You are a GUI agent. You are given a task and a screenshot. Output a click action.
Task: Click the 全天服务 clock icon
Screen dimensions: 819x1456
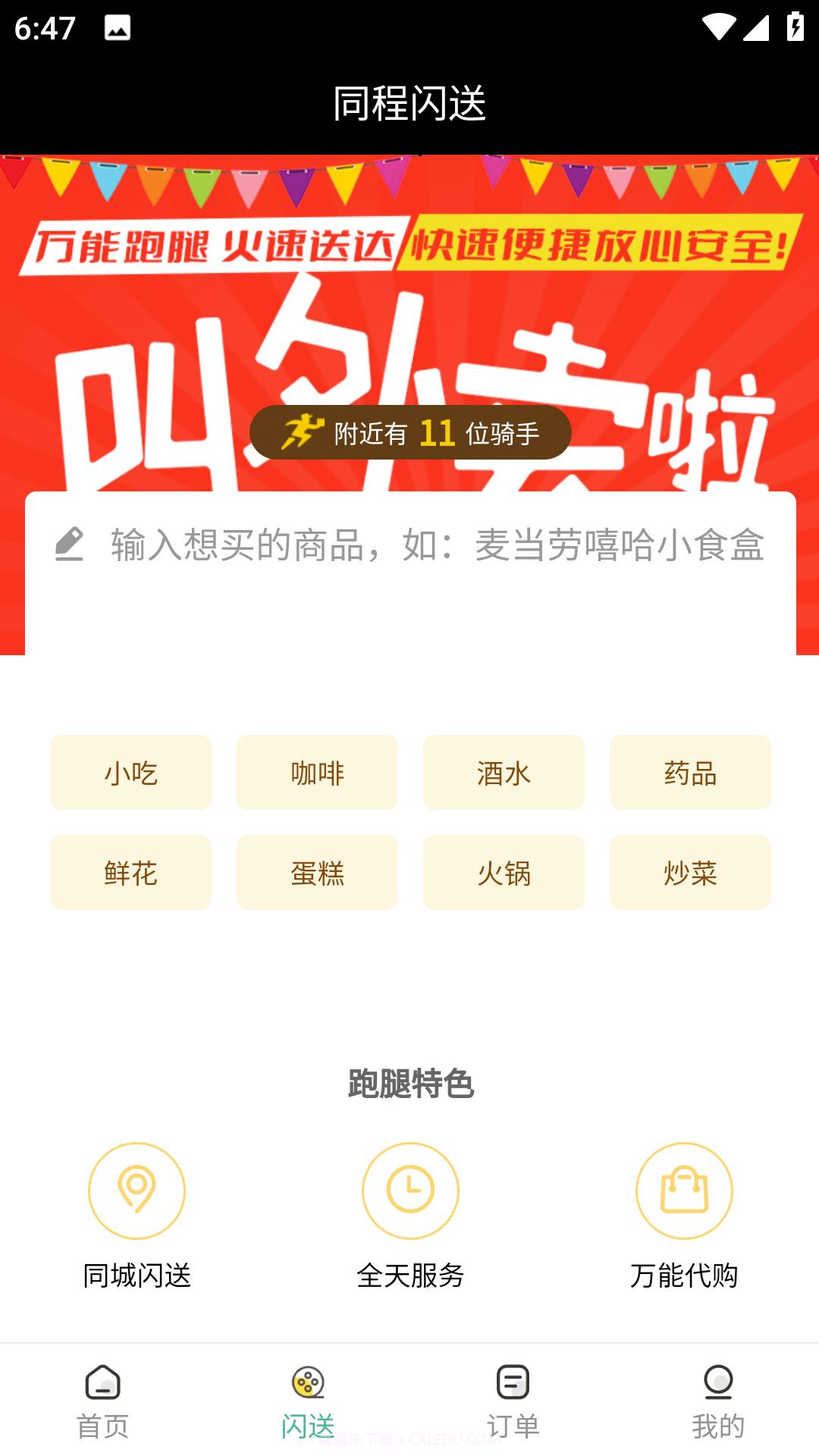(409, 1191)
